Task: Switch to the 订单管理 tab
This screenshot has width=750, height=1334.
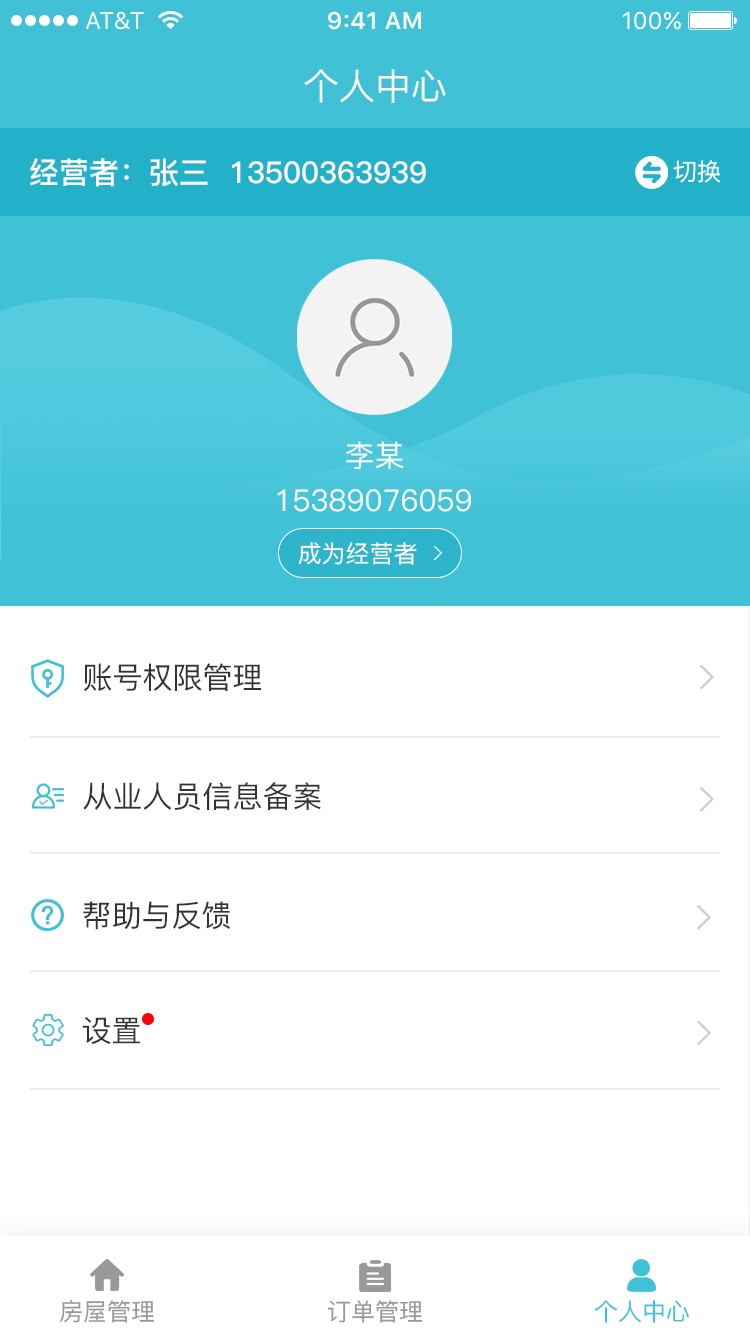Action: pos(375,1290)
